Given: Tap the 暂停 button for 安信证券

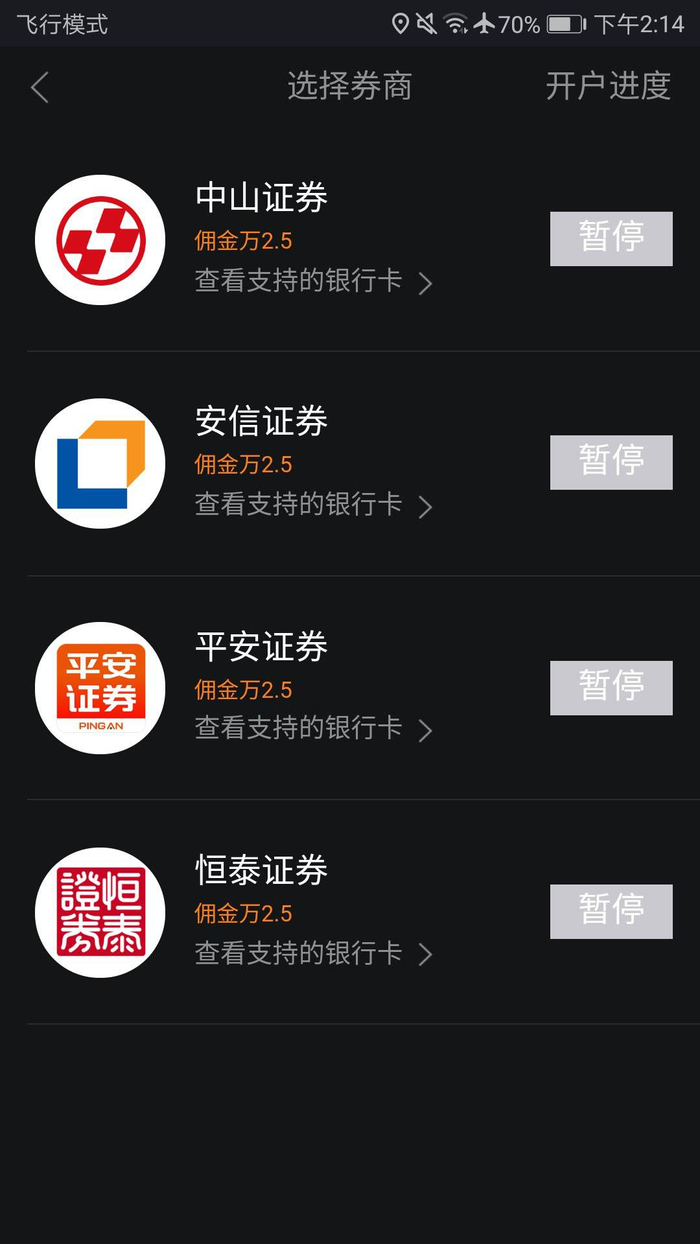Looking at the screenshot, I should coord(611,462).
